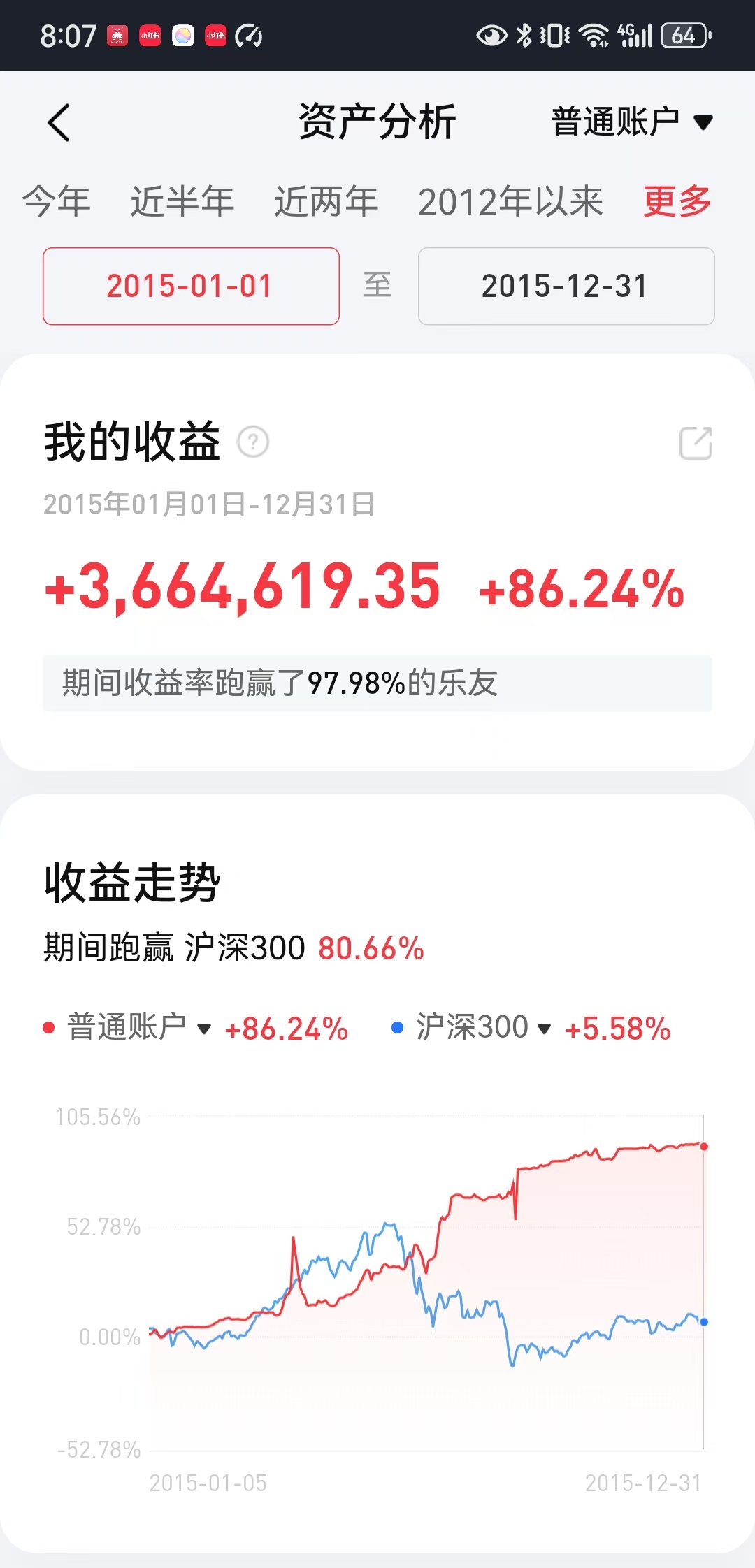Select the 近半年 period tab
This screenshot has height=1568, width=755.
182,202
